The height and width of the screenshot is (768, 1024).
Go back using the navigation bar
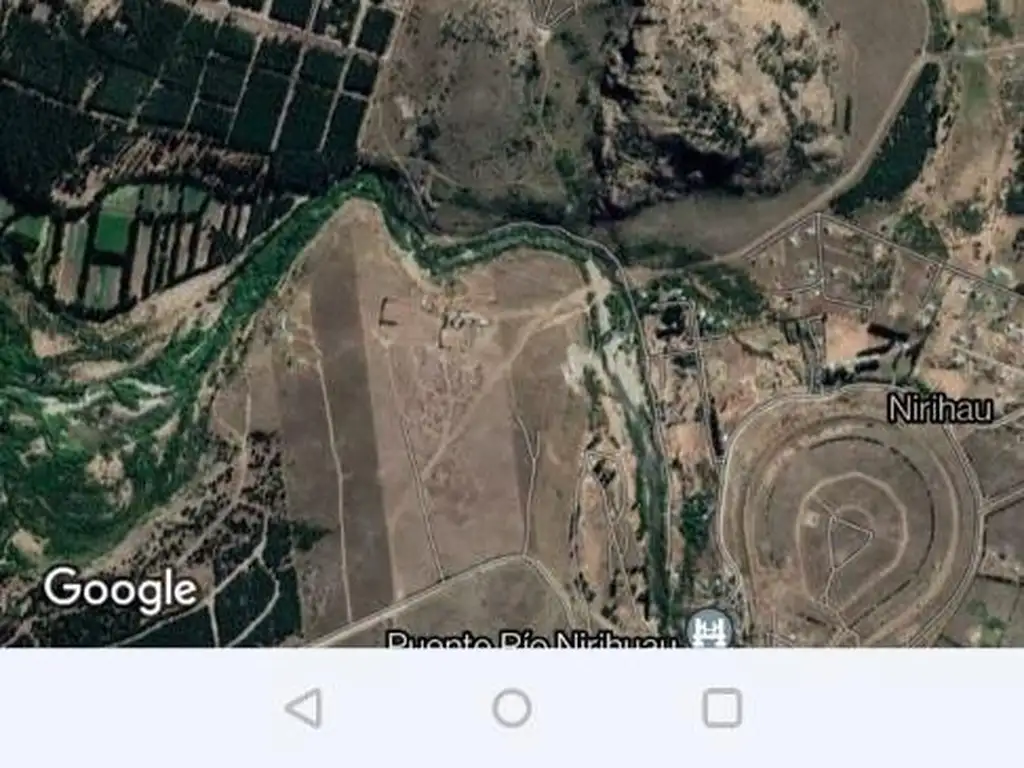(303, 708)
